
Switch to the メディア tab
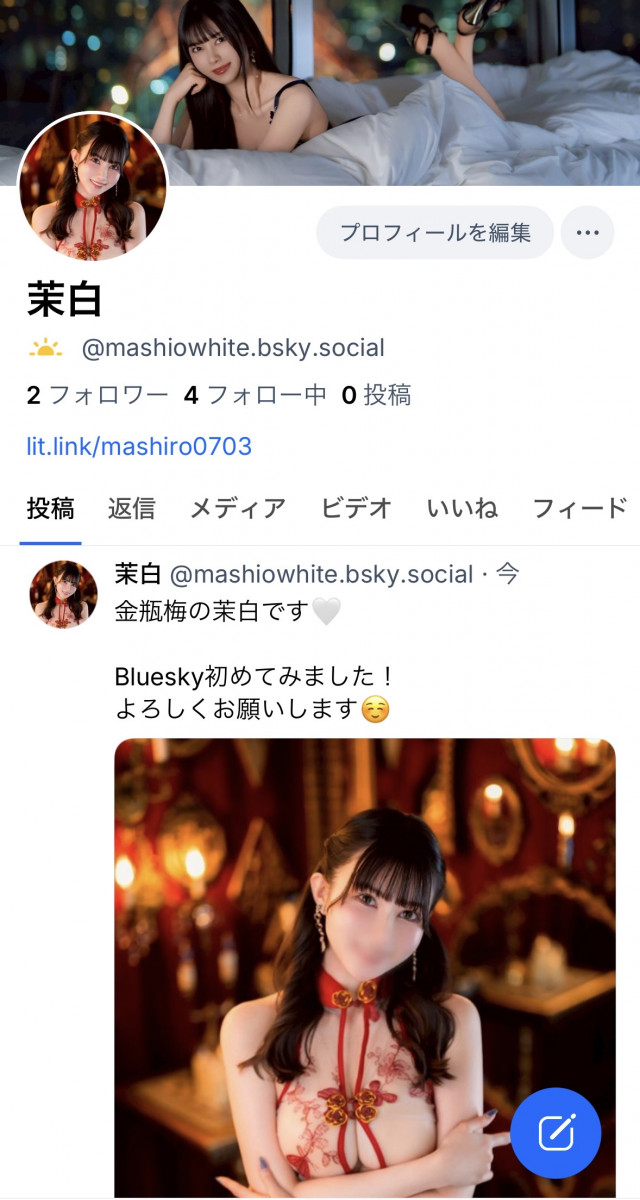coord(238,508)
